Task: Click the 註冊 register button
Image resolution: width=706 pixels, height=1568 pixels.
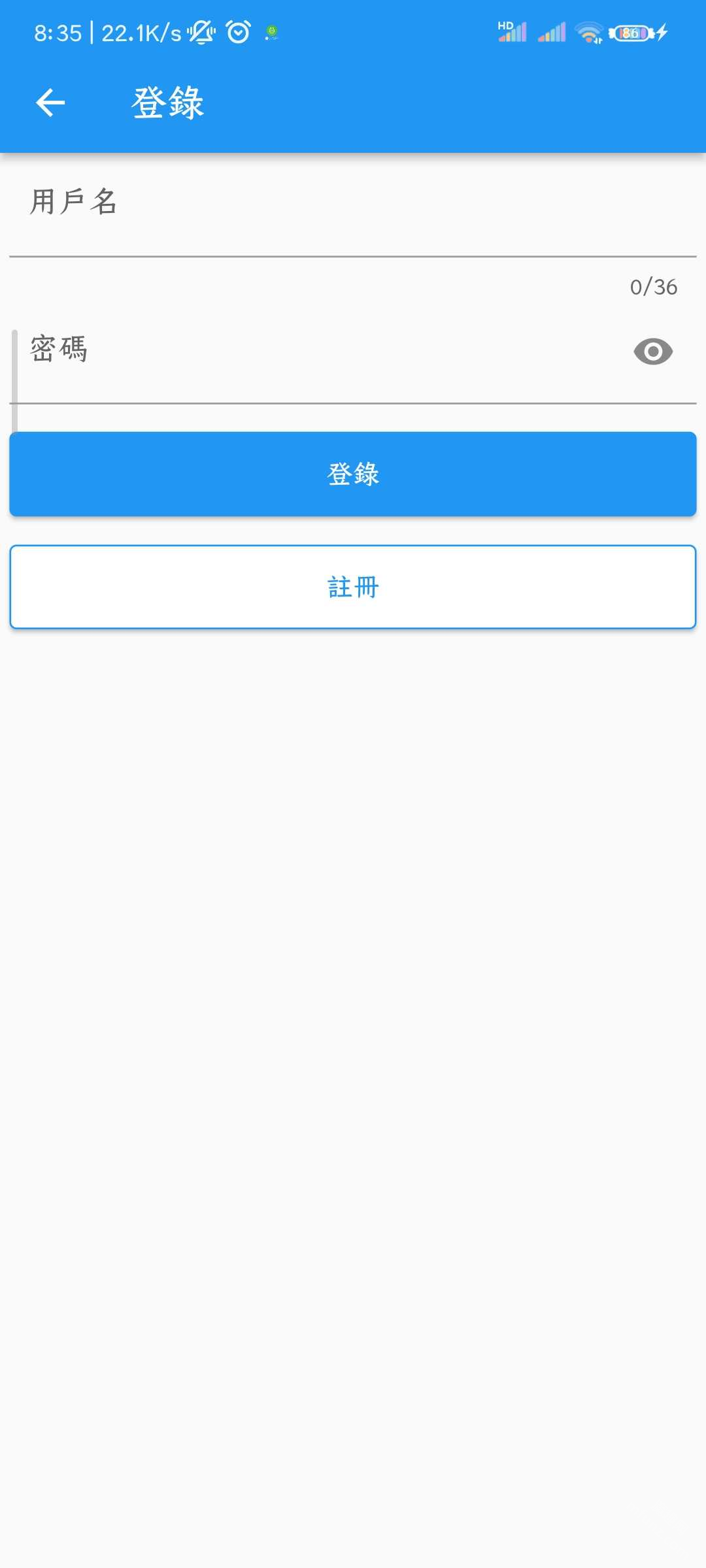Action: [353, 587]
